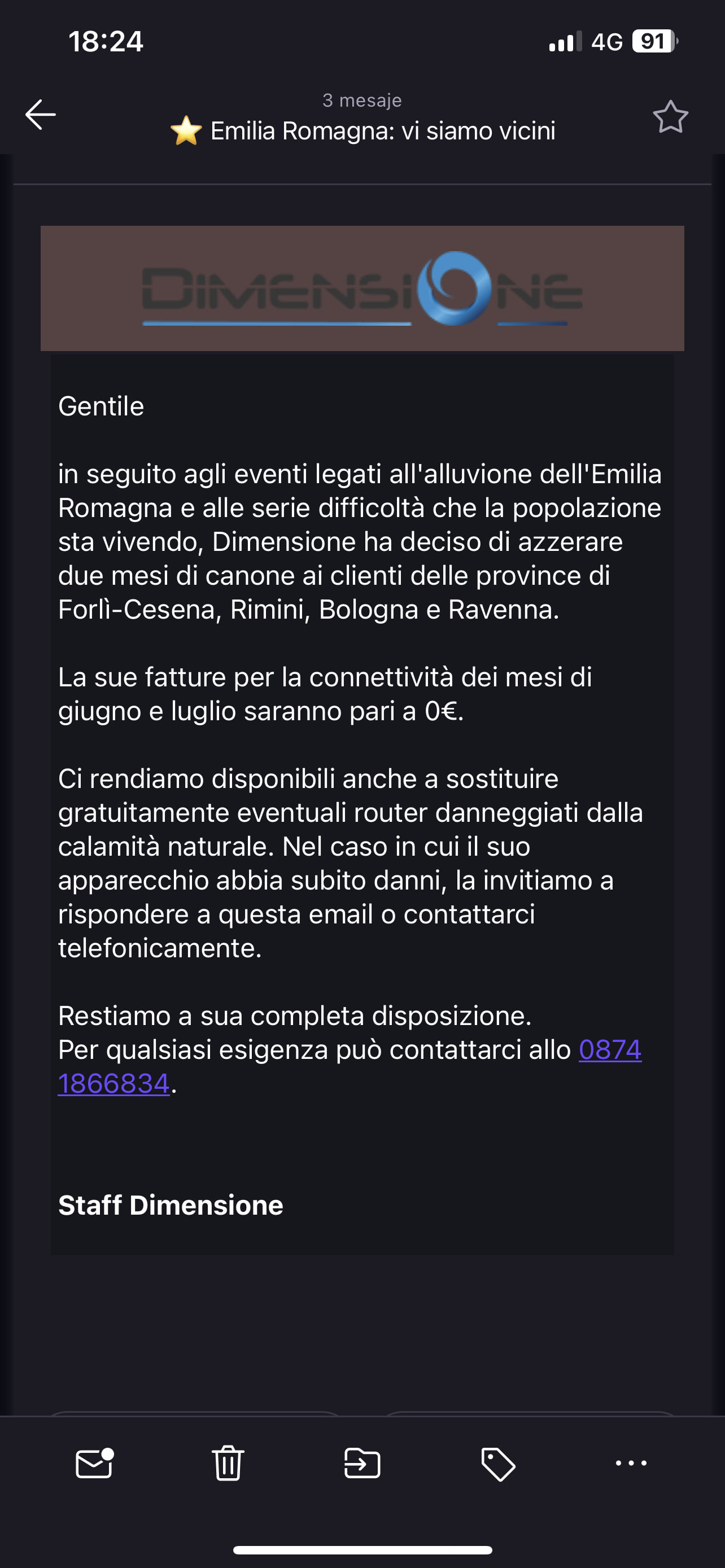Apply a label with the tag icon
The image size is (725, 1568).
498,1464
